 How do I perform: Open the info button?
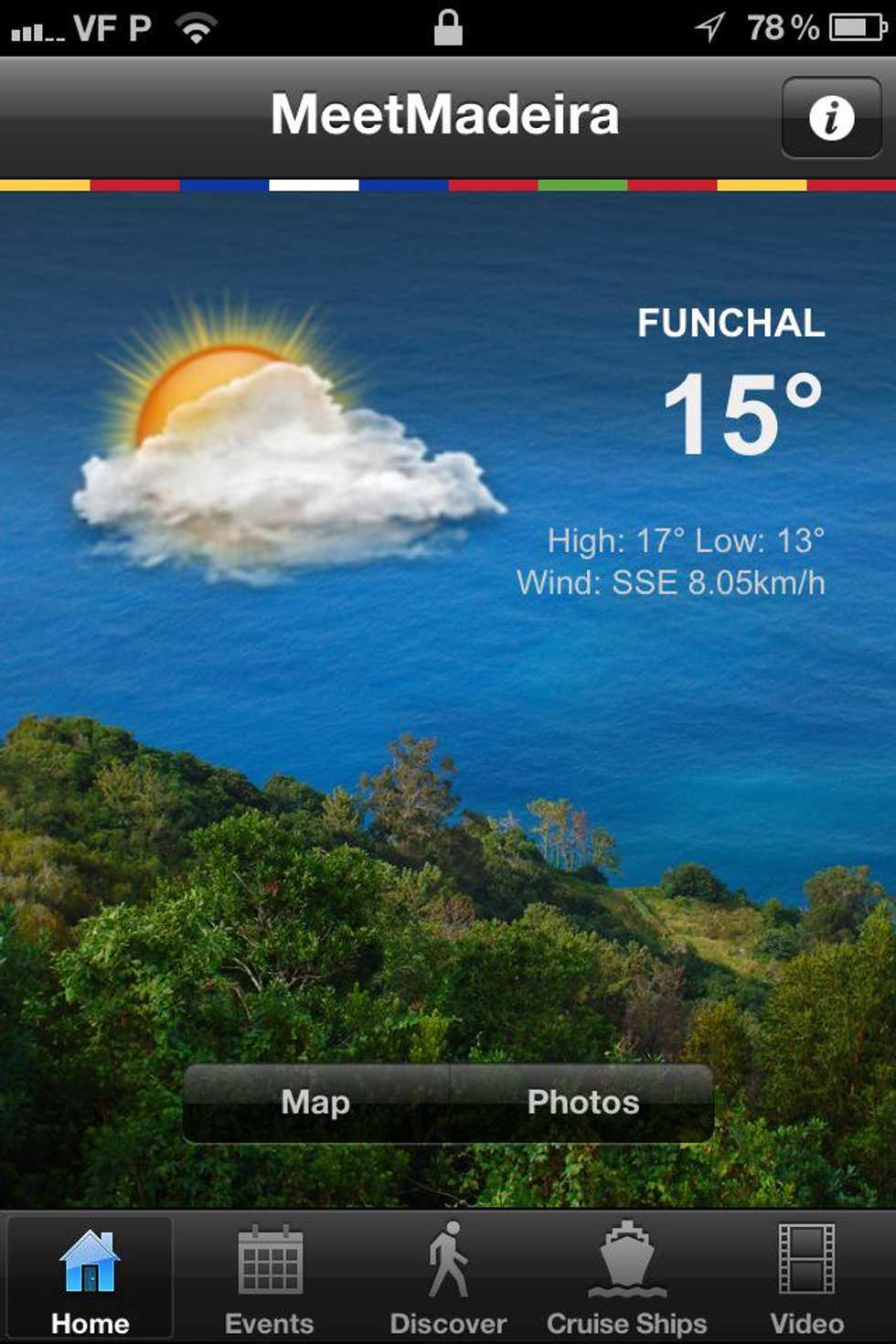pos(831,118)
